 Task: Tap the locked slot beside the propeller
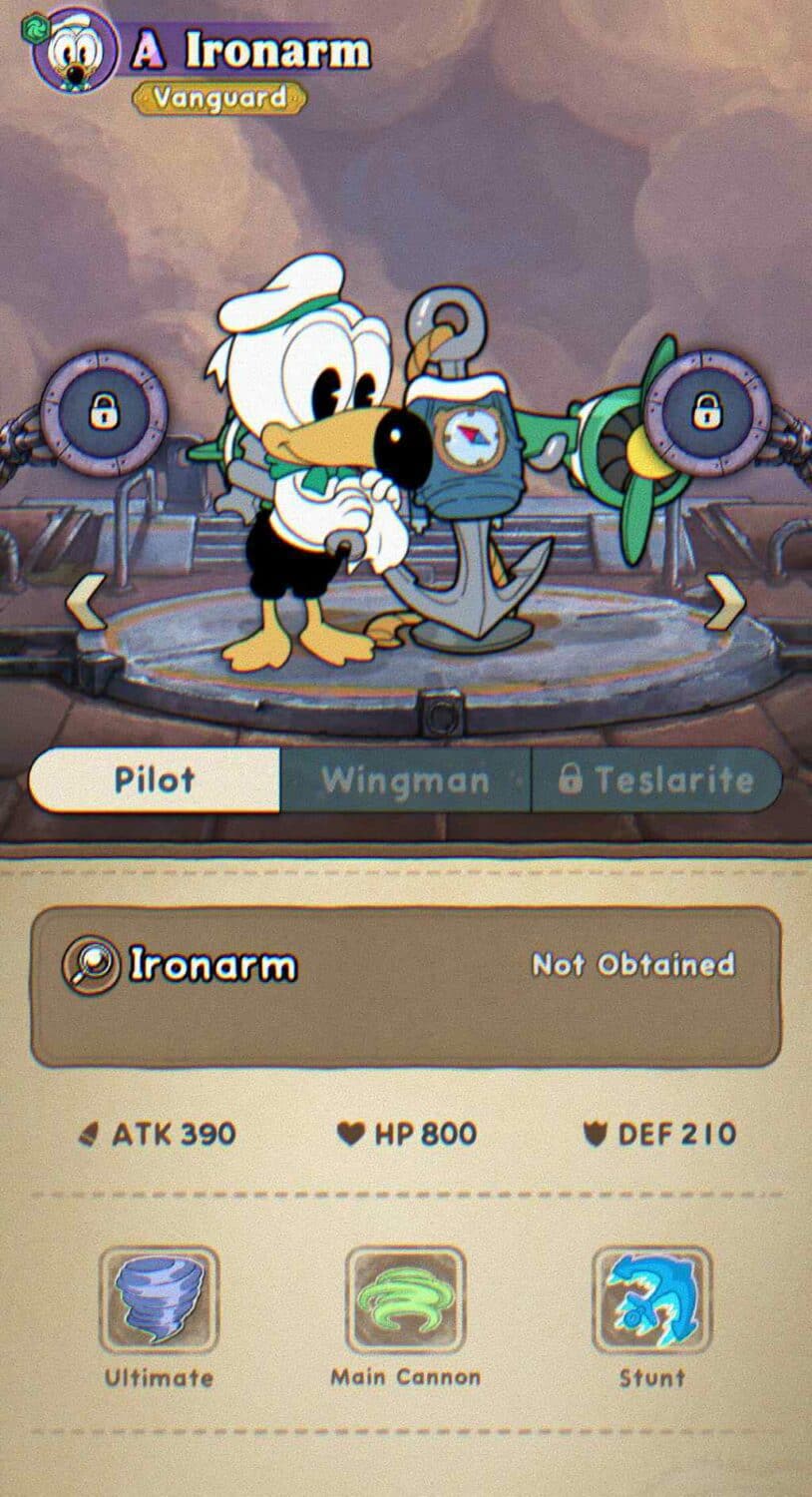click(706, 409)
